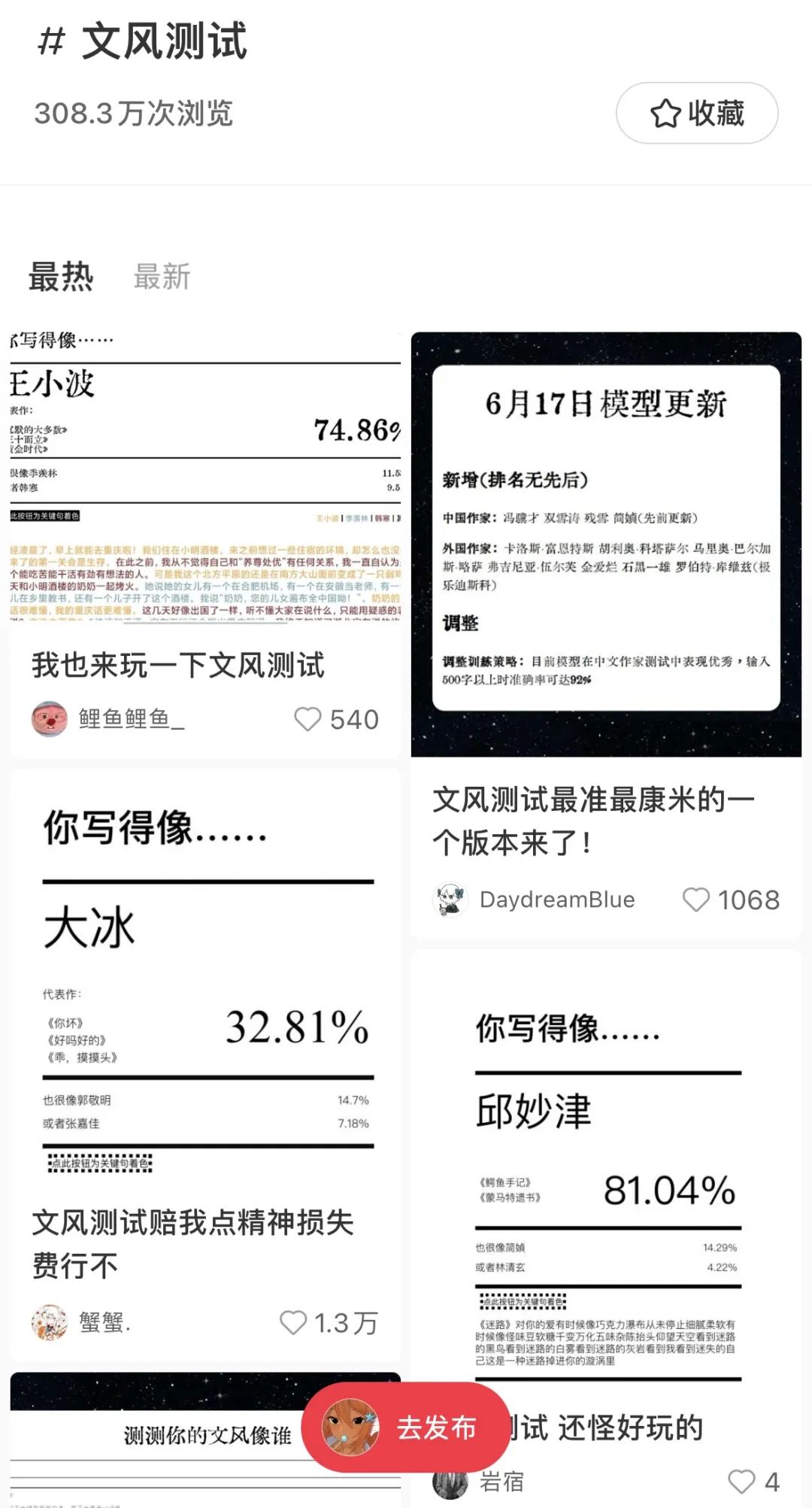Open 6月17日模型更新 post image

coord(606,543)
